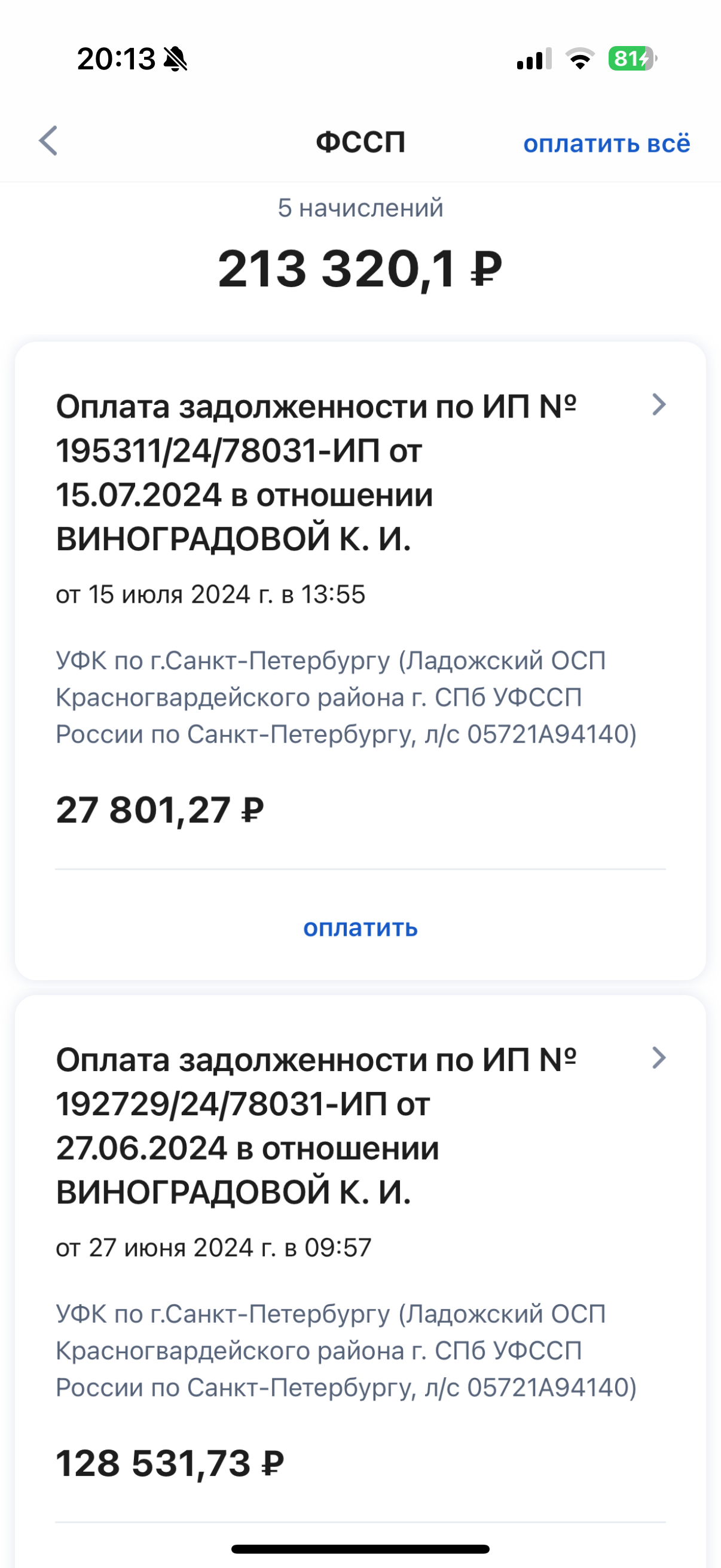Tap the Wi-Fi status icon
The image size is (721, 1568).
578,59
